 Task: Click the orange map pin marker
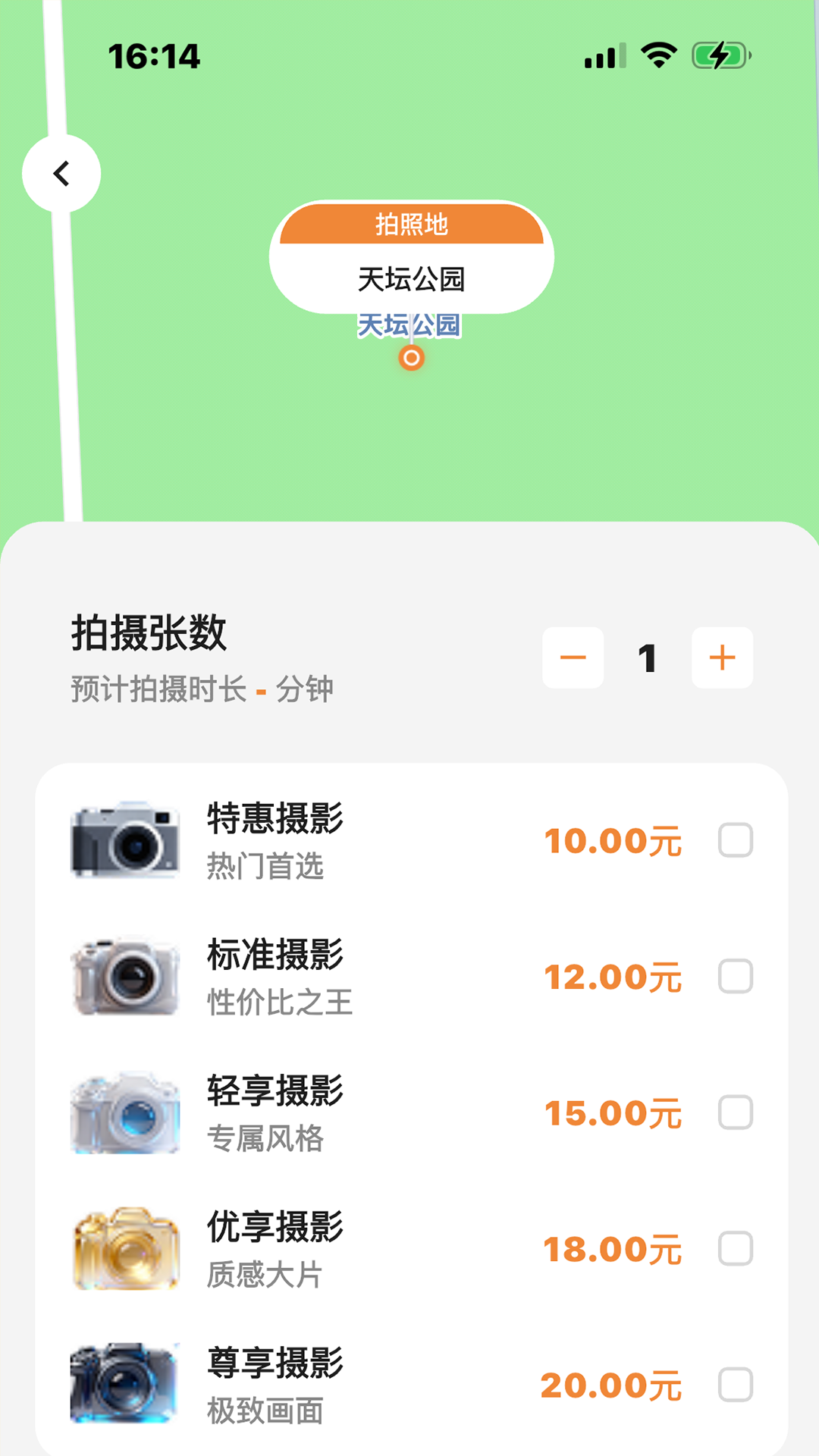(412, 358)
